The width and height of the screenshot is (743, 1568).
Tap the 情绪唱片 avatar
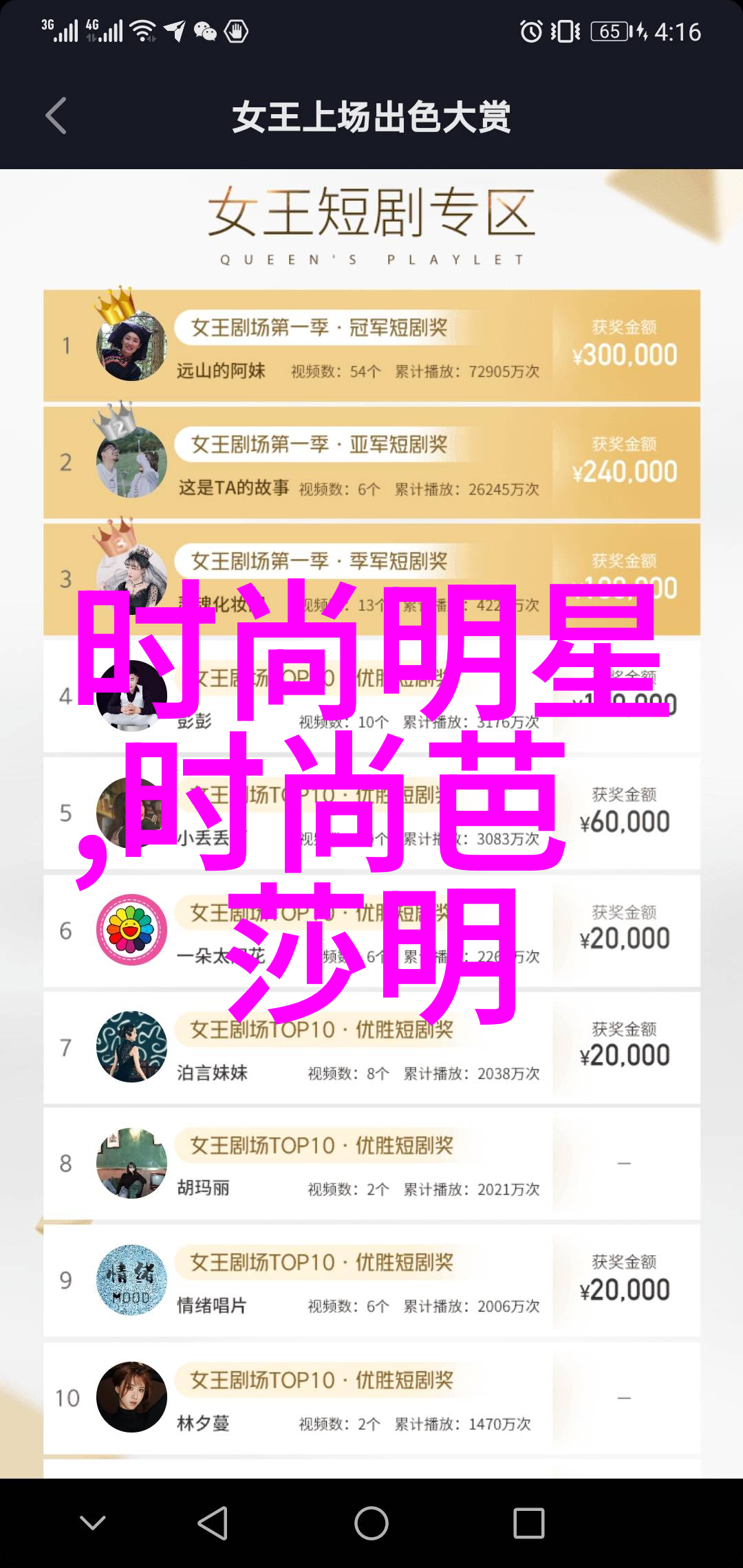click(131, 1280)
